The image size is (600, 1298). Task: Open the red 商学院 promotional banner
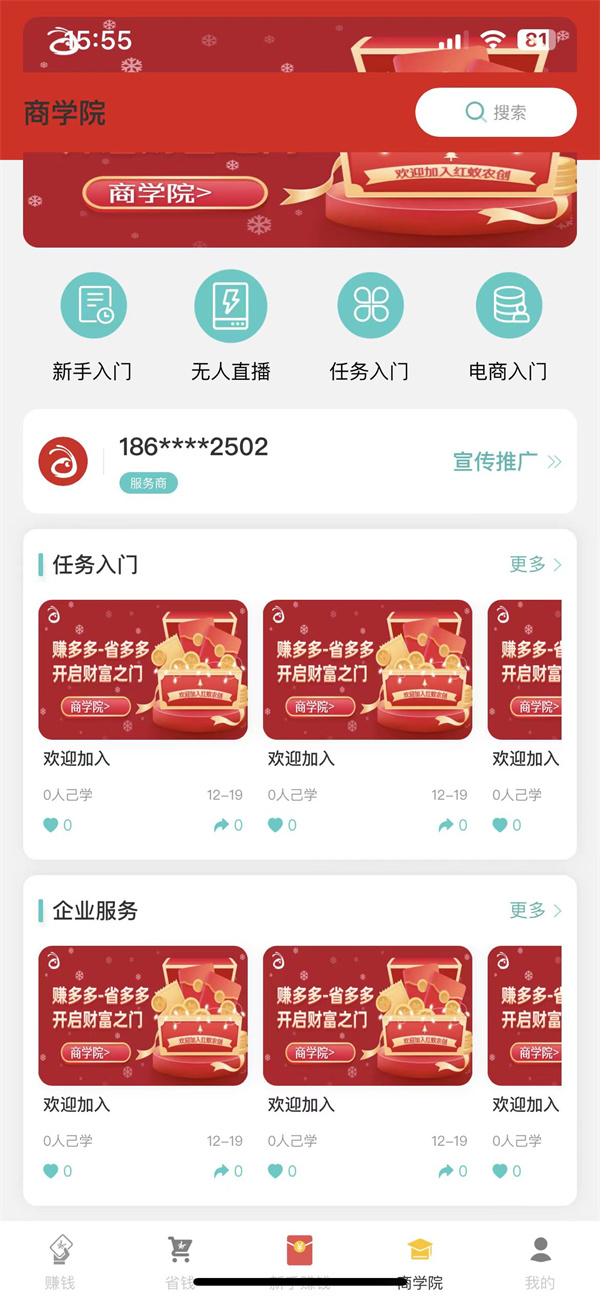pos(300,200)
